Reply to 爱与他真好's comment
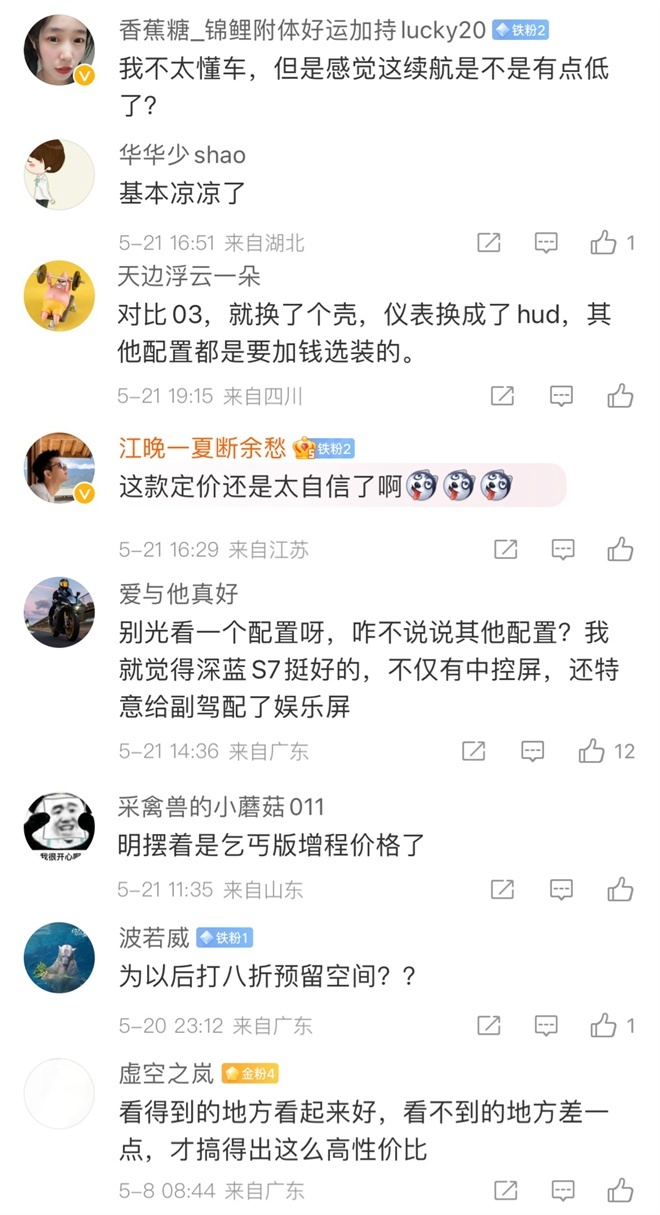Image resolution: width=660 pixels, height=1215 pixels. 534,751
